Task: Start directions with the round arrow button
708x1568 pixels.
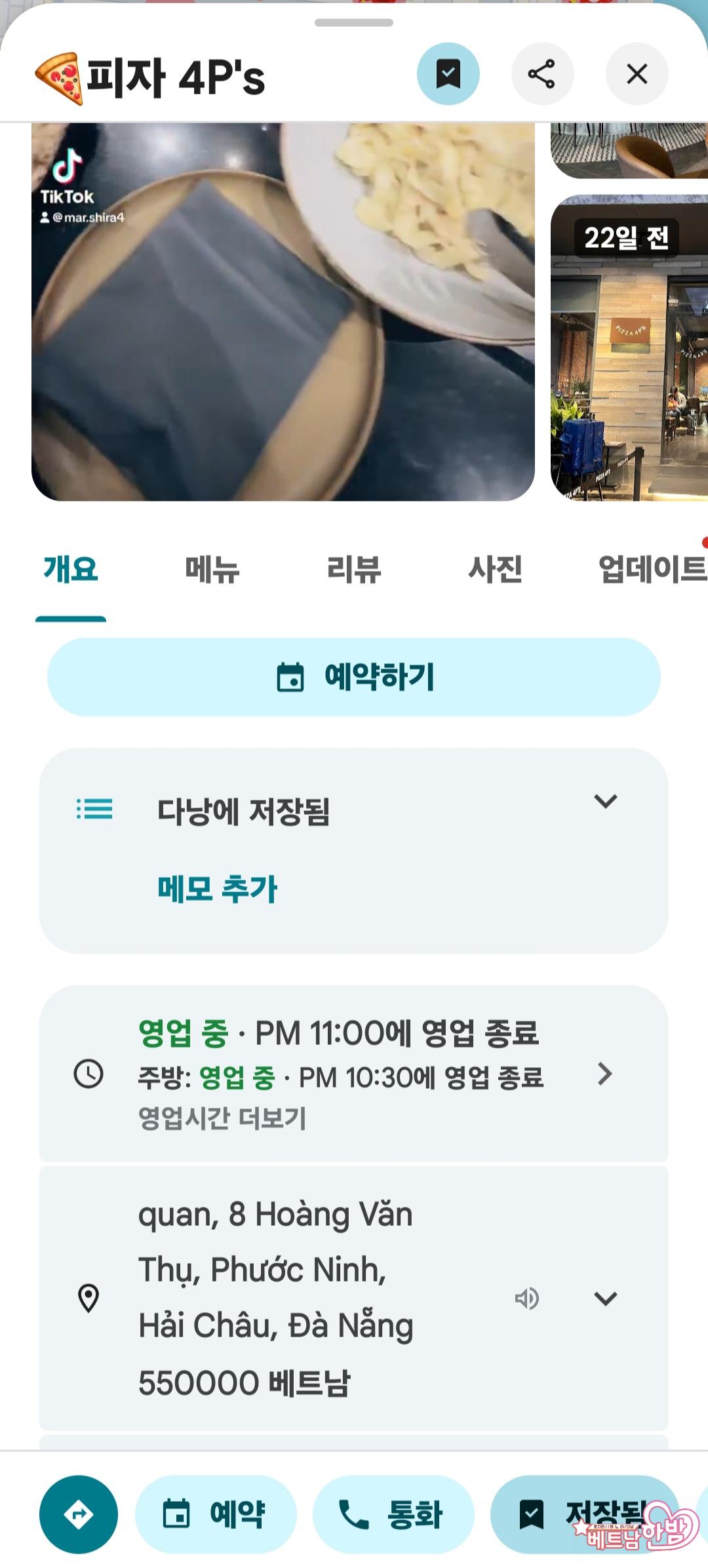Action: coord(79,1514)
